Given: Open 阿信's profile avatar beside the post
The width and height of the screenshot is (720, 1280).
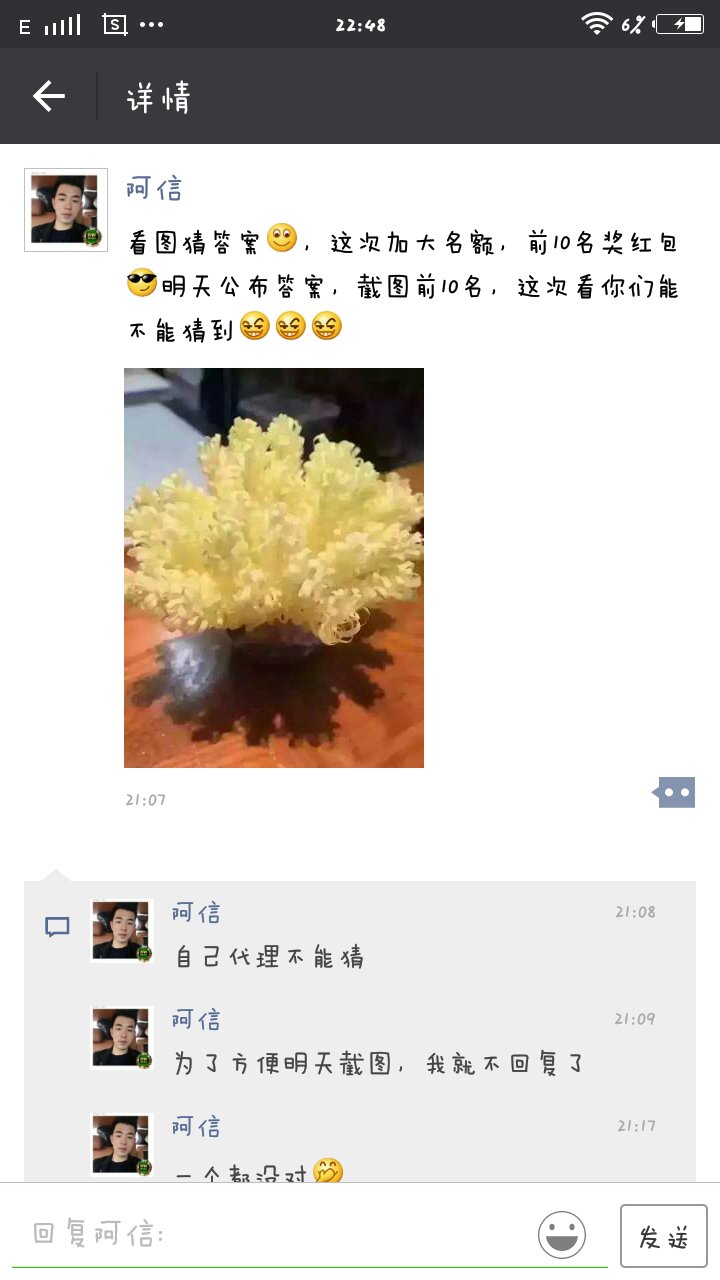Looking at the screenshot, I should coord(66,210).
